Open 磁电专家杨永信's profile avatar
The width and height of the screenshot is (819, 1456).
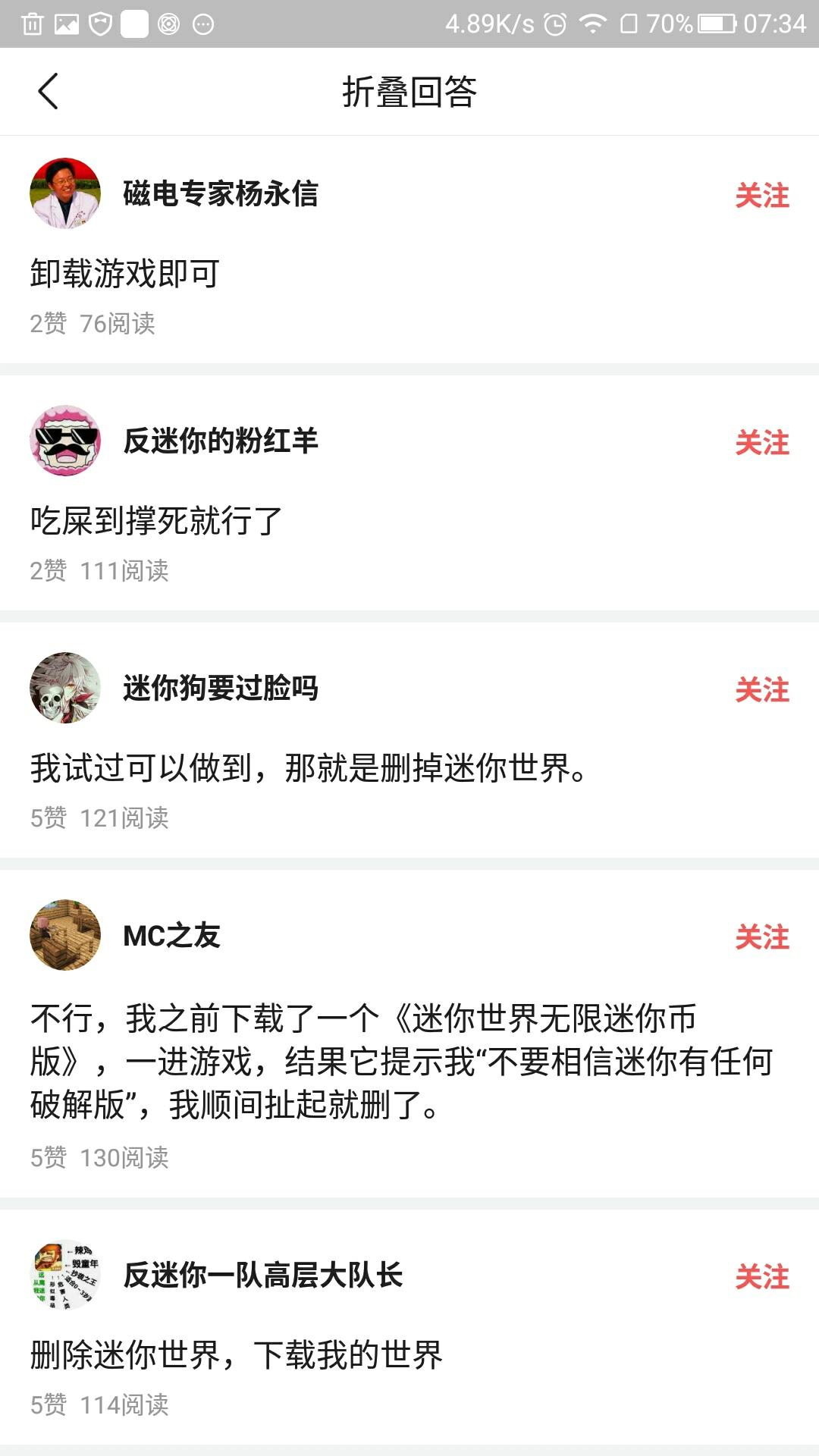(x=65, y=193)
